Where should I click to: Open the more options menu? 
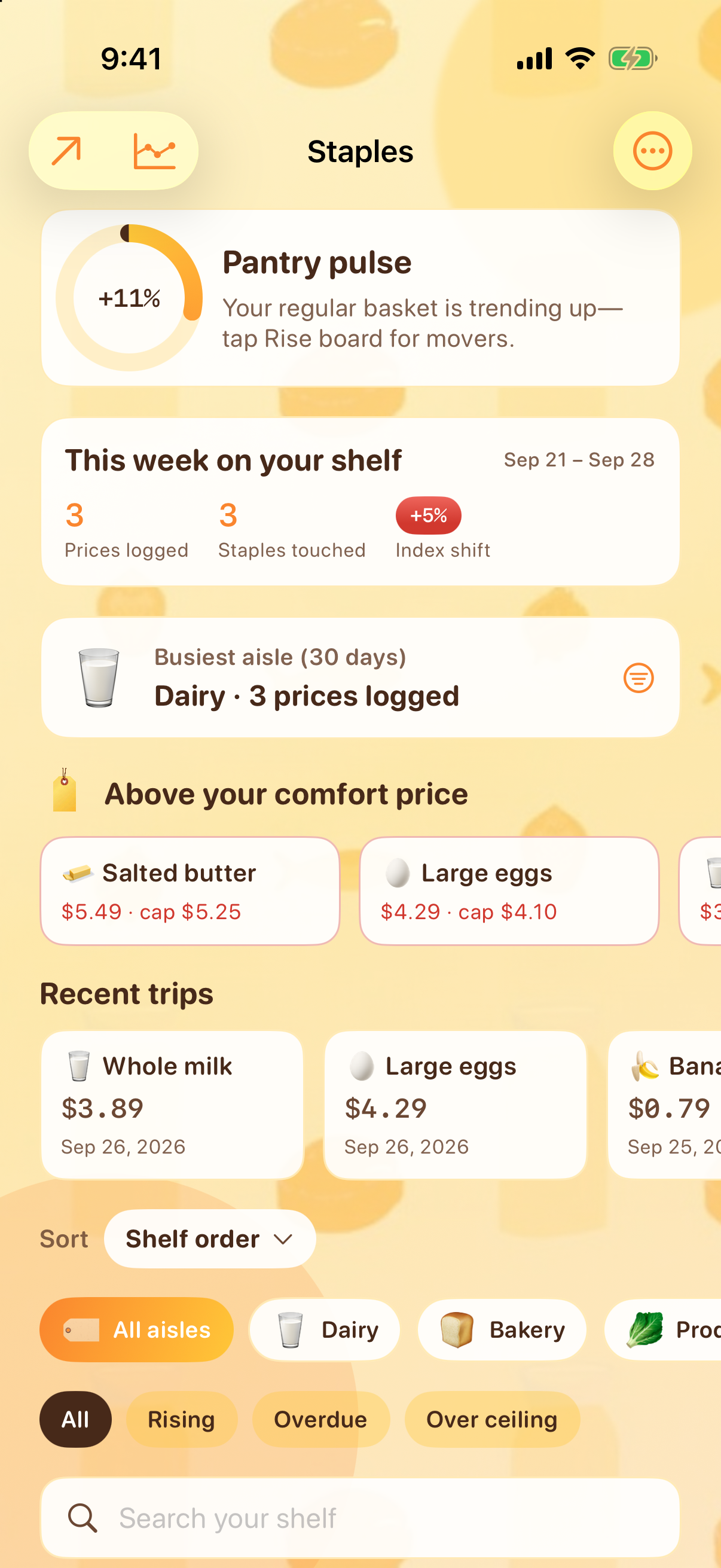tap(652, 151)
